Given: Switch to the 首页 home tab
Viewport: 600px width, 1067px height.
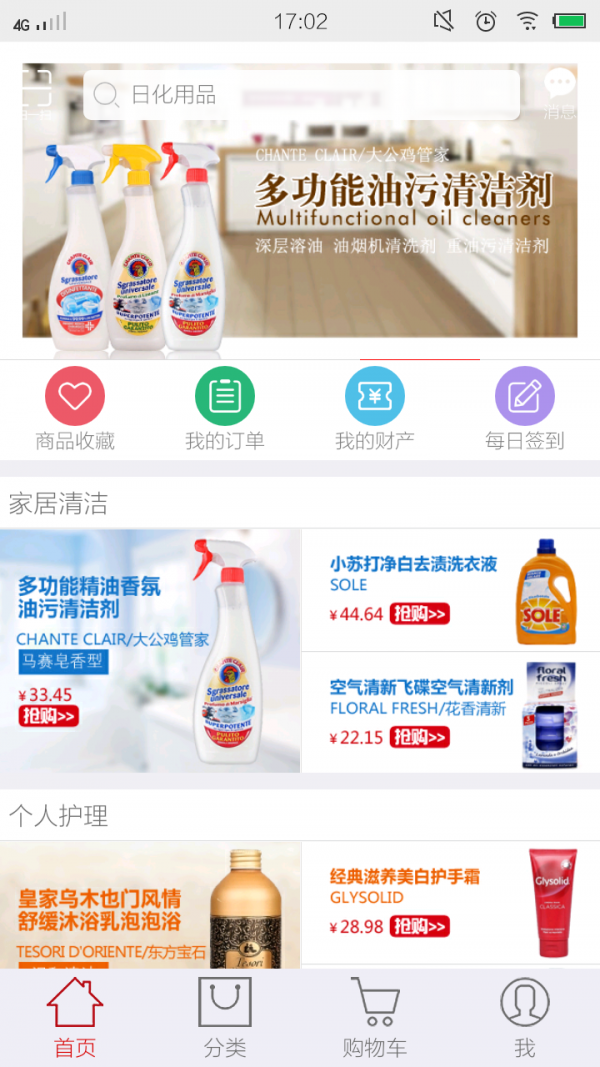Looking at the screenshot, I should click(75, 1018).
